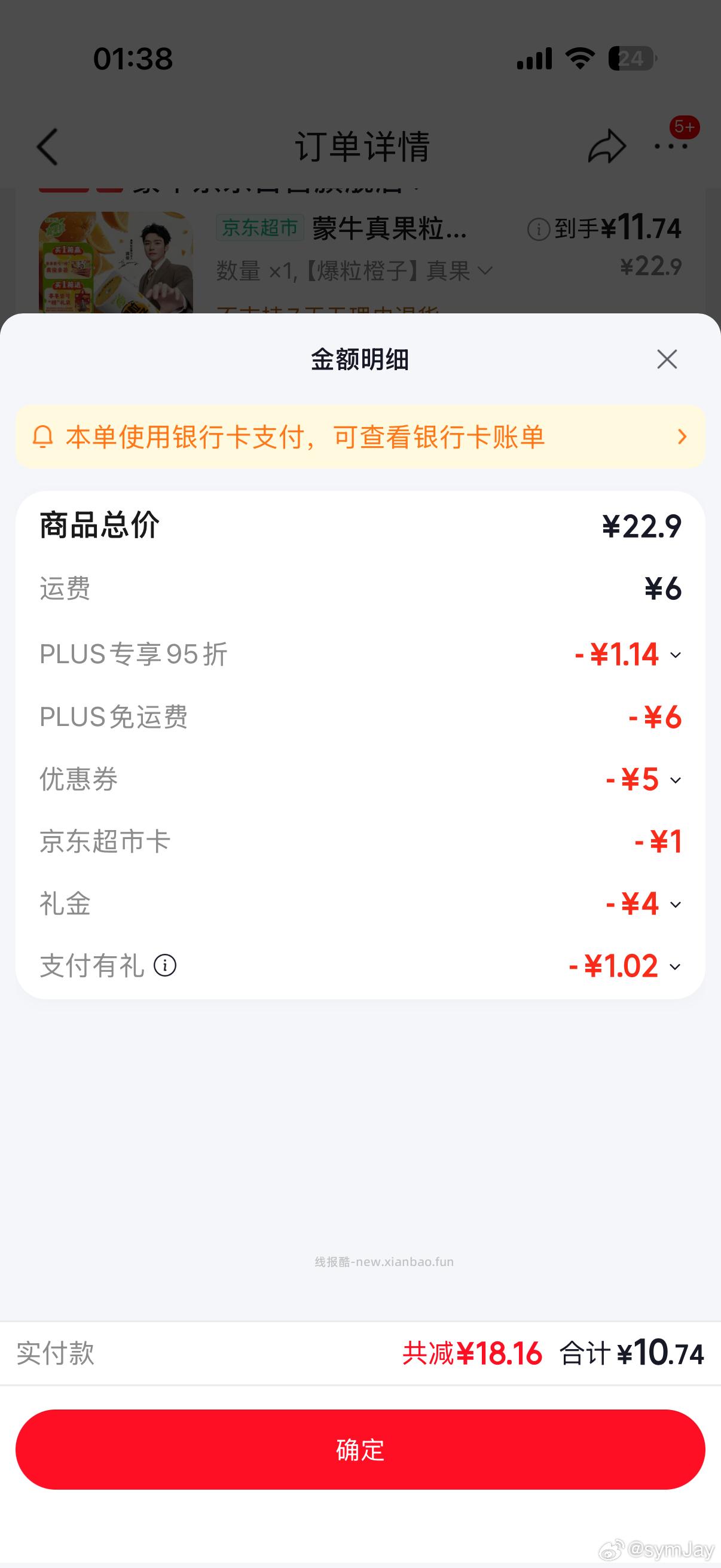Tap the info icon next to 到手¥11.74

(x=539, y=230)
